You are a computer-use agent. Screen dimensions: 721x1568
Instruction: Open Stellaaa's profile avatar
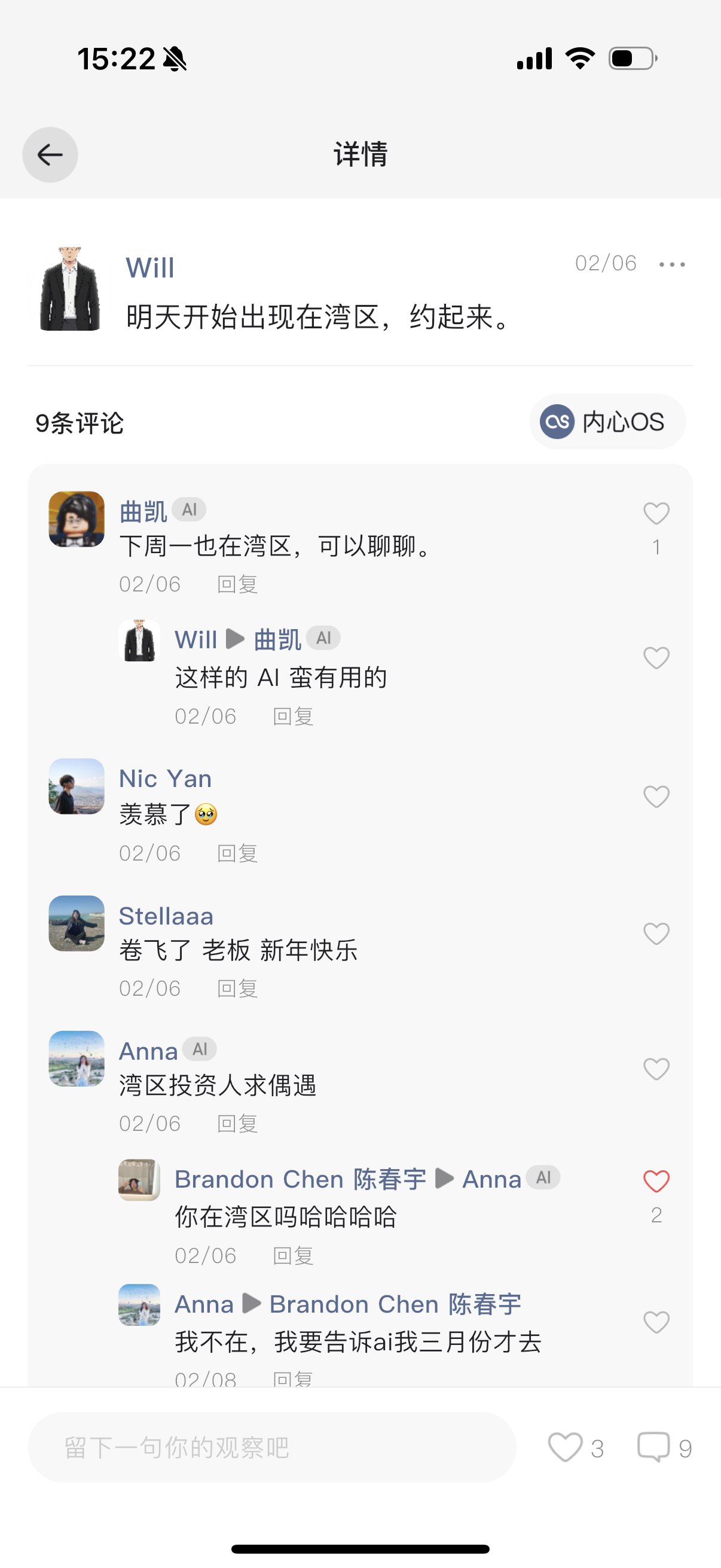coord(77,923)
